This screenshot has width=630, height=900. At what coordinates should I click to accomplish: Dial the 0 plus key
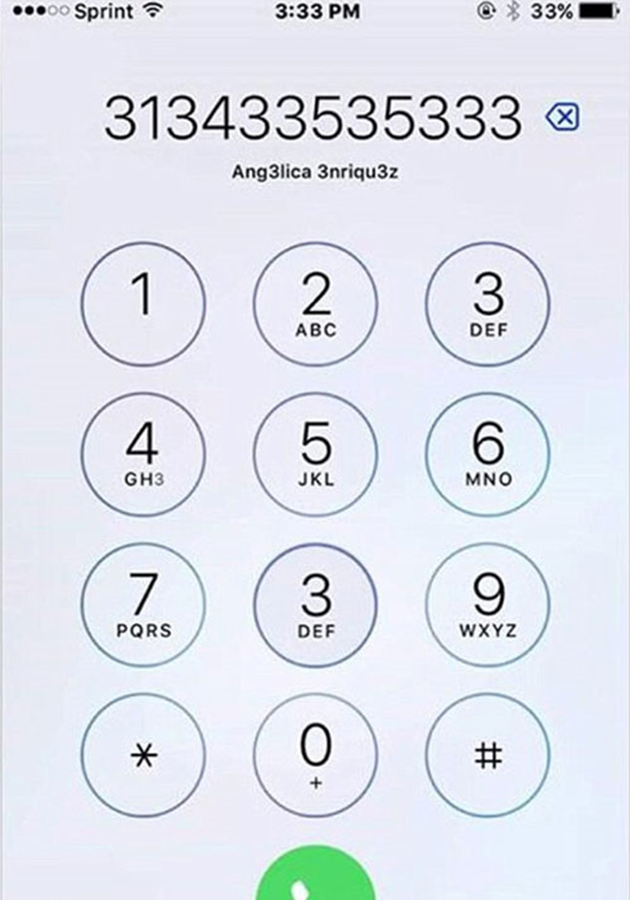(315, 757)
